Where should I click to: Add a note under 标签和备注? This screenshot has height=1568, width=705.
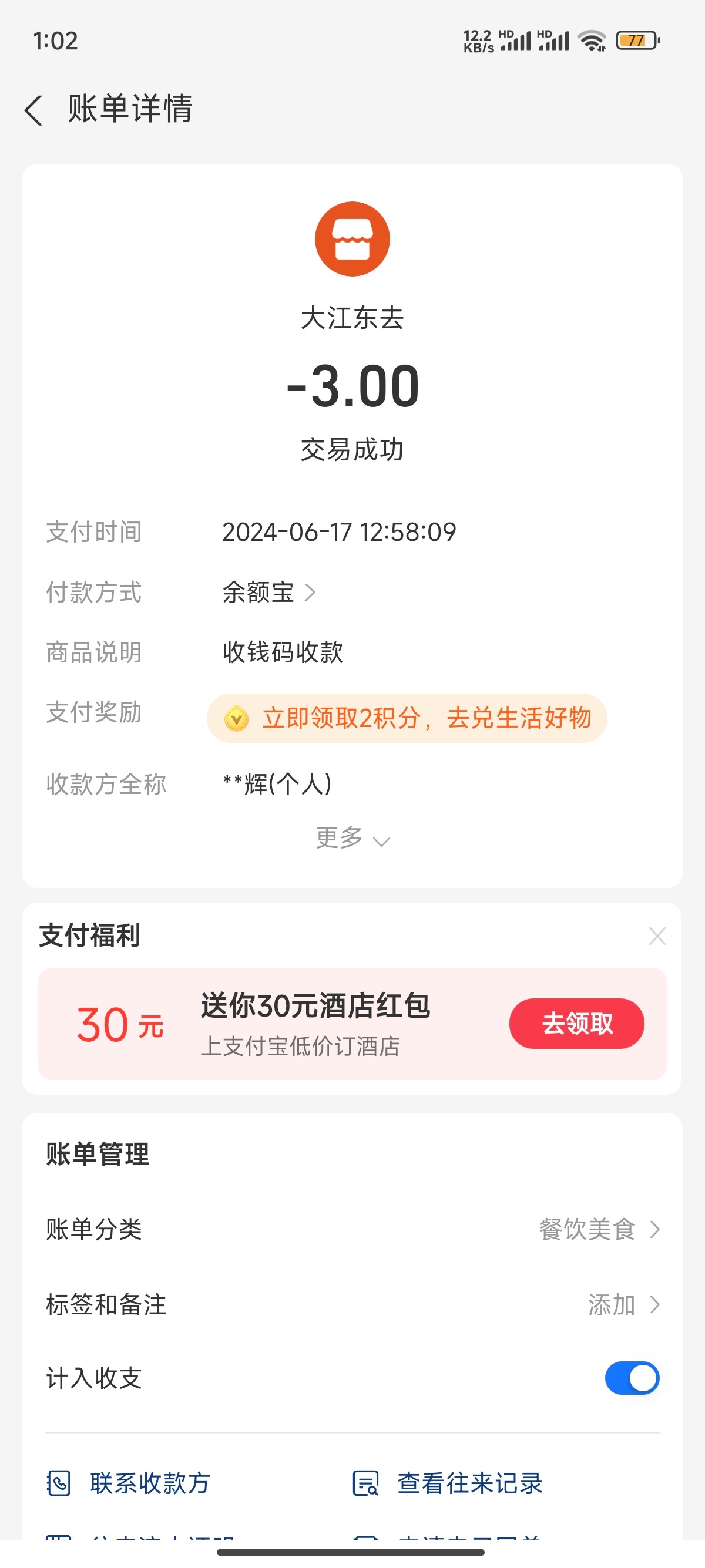coord(623,1305)
